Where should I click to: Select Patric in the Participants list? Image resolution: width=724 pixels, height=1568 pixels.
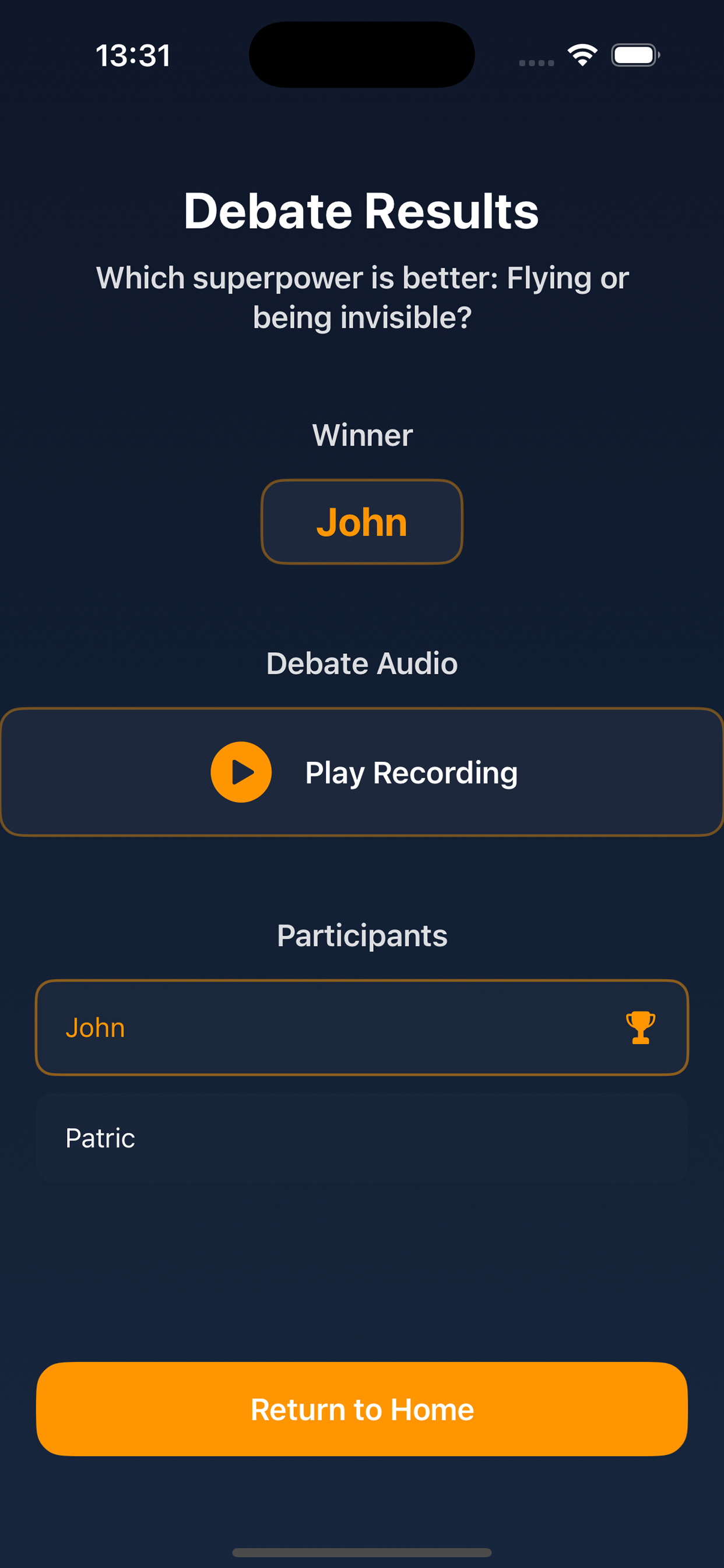(362, 1137)
